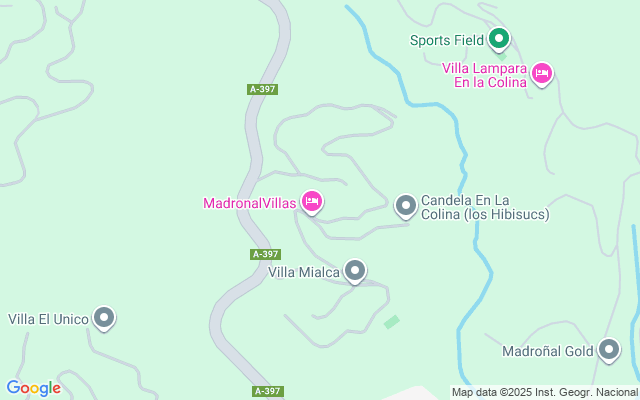Open the Villa Mialca marker
Image resolution: width=640 pixels, height=400 pixels.
click(x=355, y=270)
